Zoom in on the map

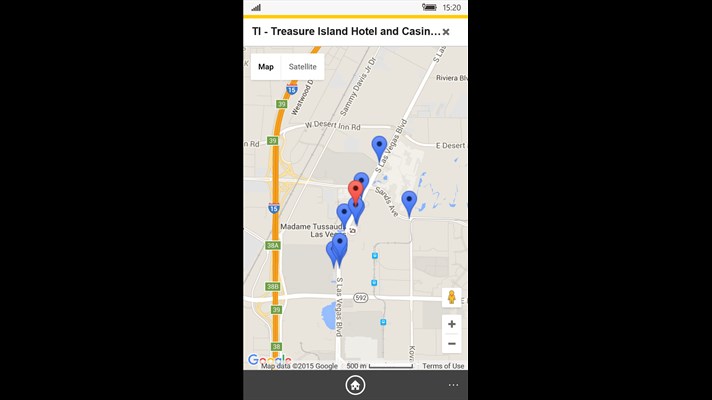tap(452, 324)
